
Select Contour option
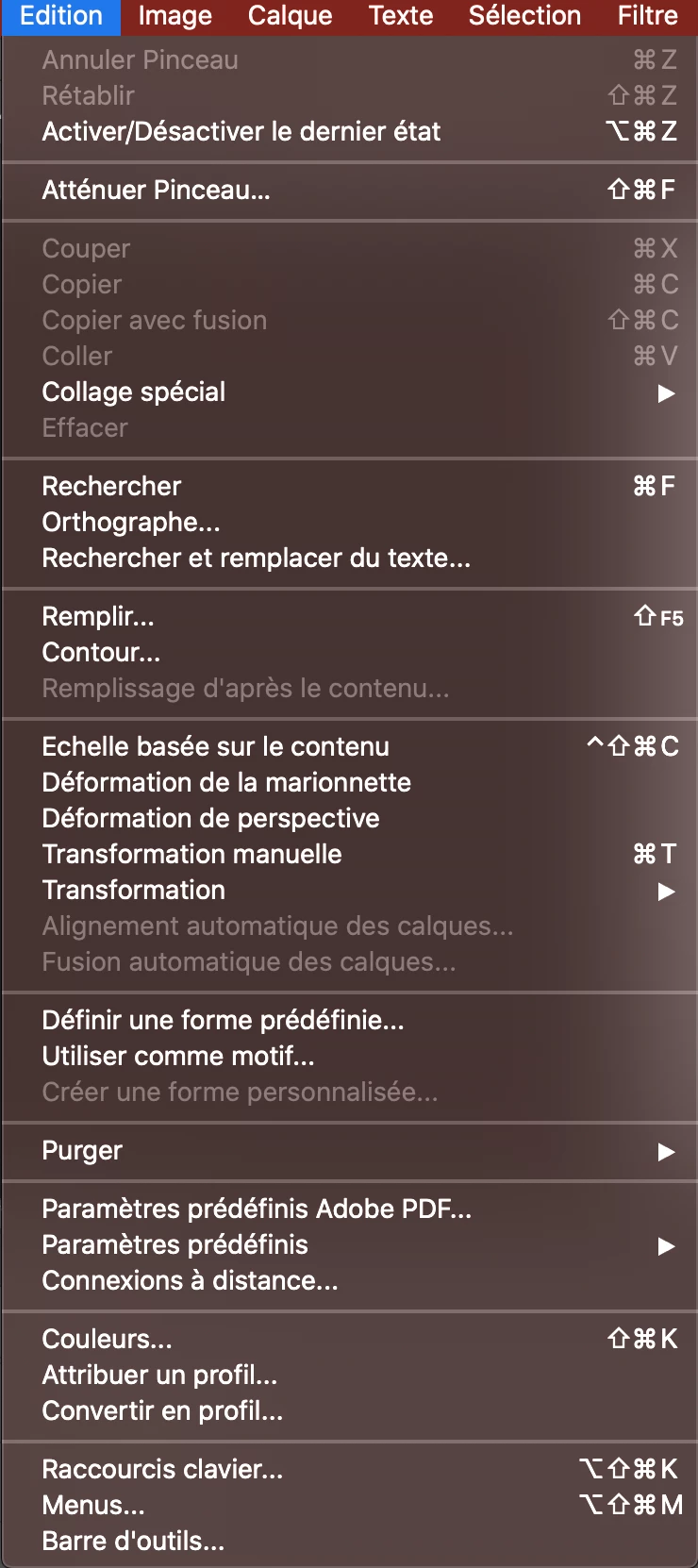101,652
